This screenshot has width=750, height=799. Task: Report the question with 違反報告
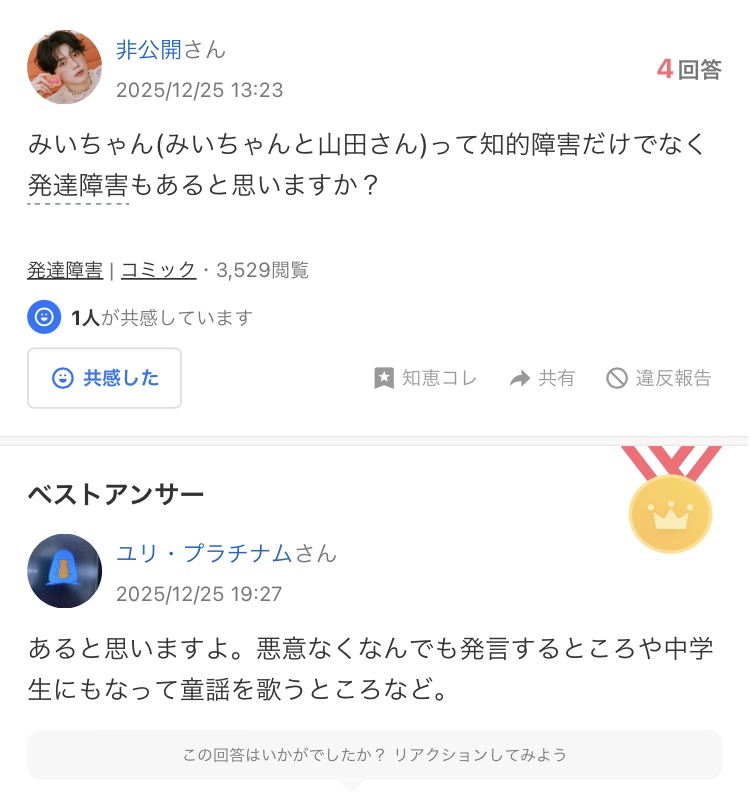[x=659, y=379]
